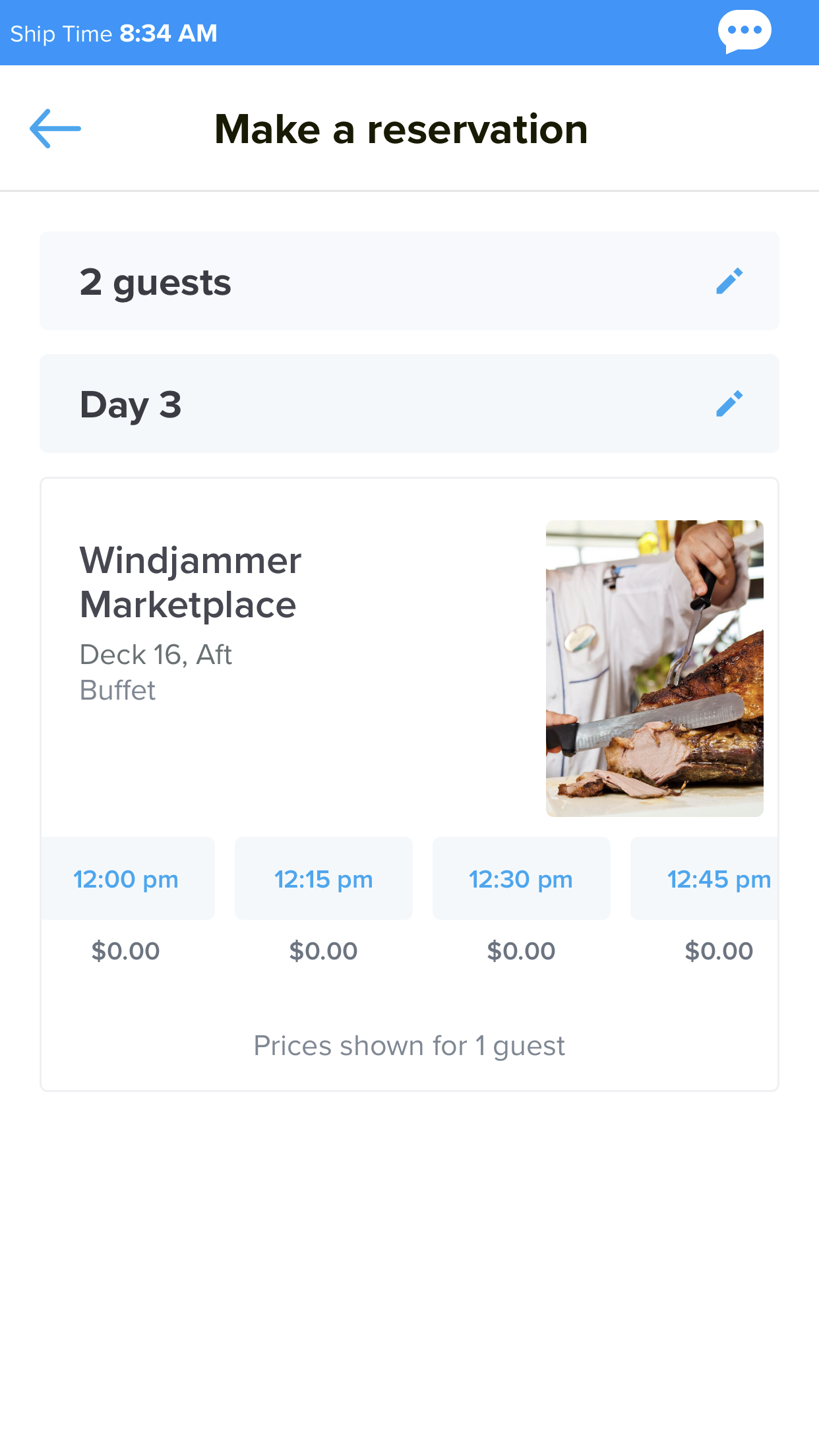
Task: Open Windjammer Marketplace restaurant photo
Action: coord(655,669)
